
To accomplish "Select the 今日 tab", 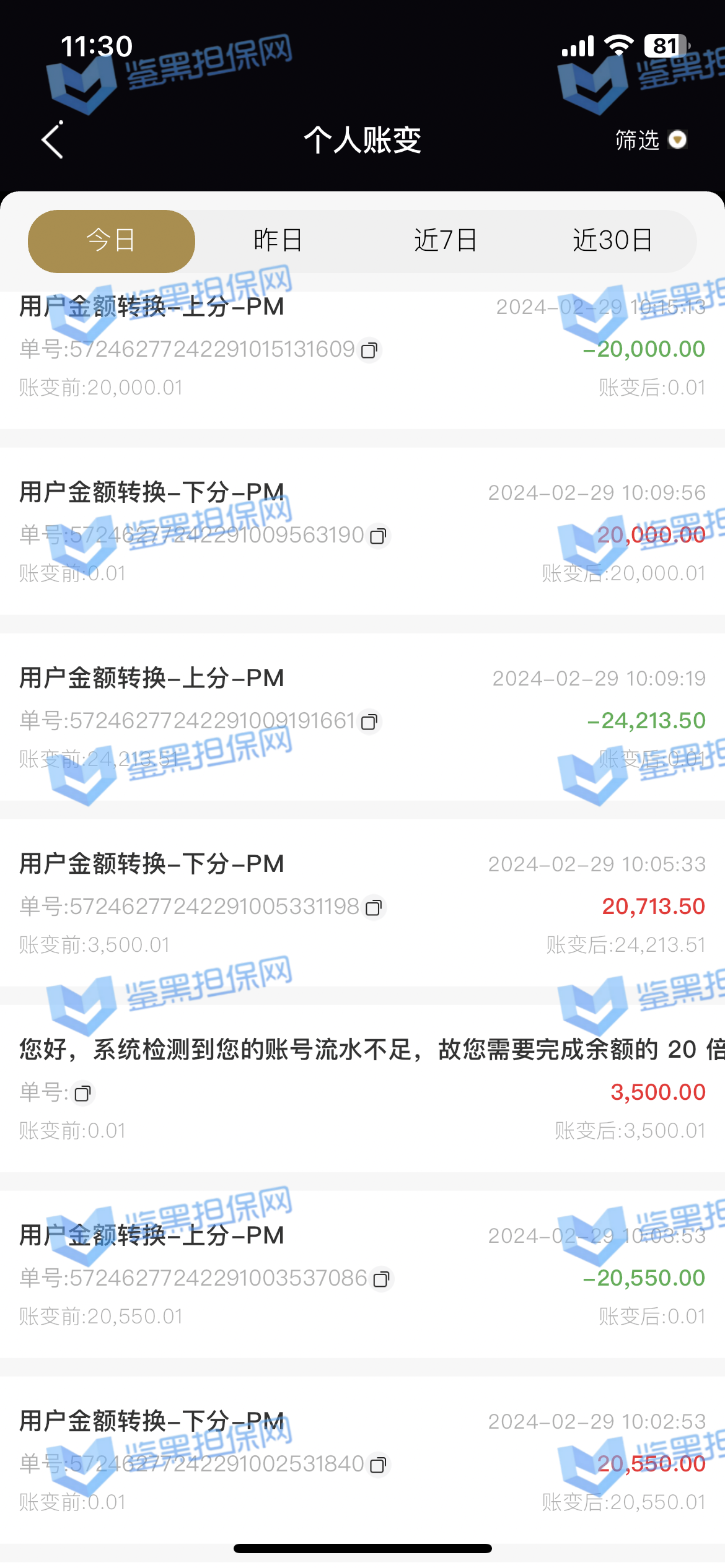I will point(112,241).
